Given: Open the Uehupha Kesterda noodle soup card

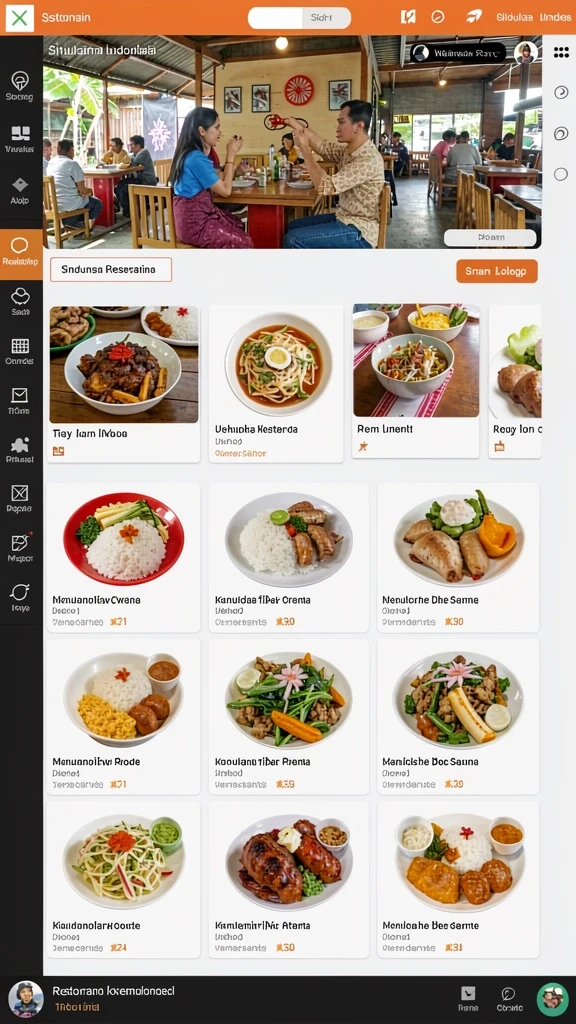Looking at the screenshot, I should click(x=276, y=384).
